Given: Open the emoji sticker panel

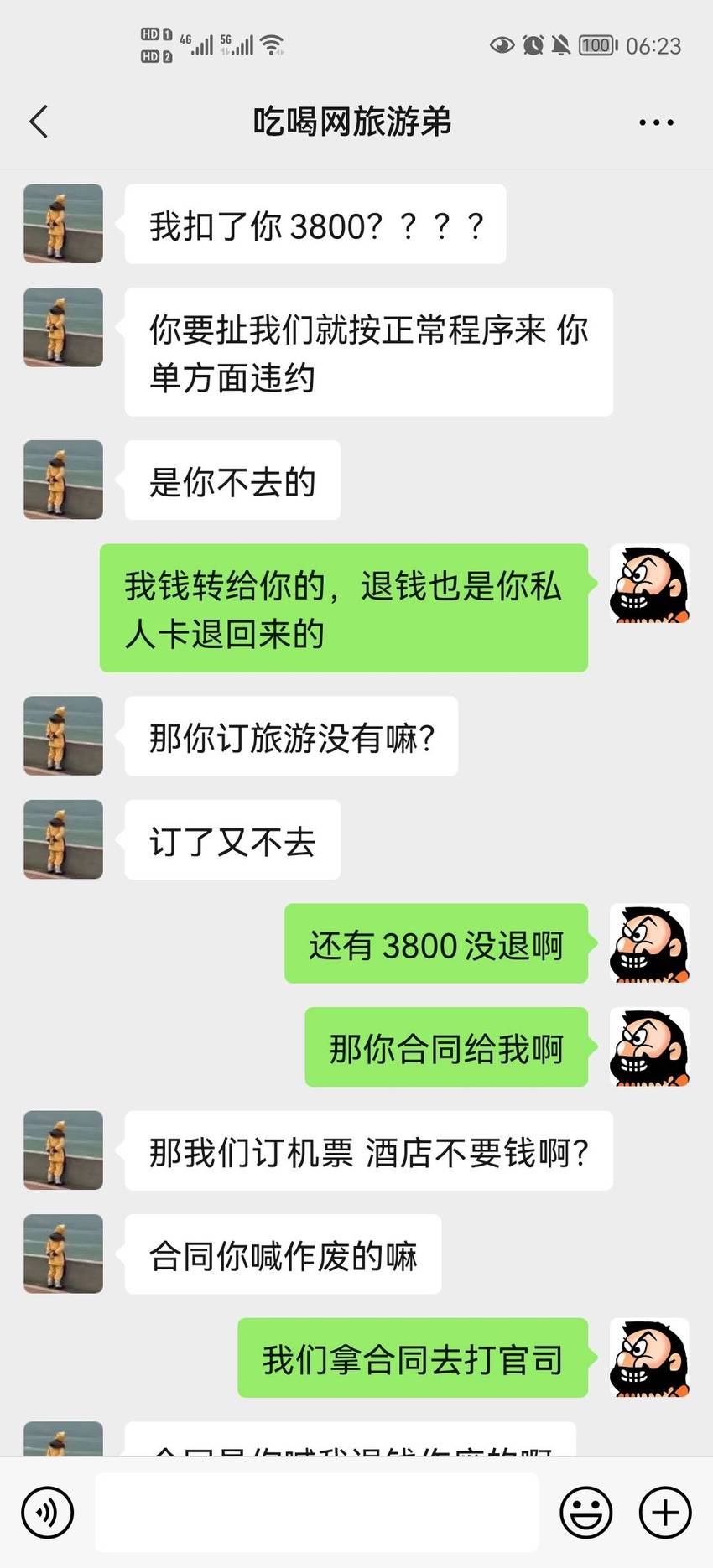Looking at the screenshot, I should [585, 1513].
